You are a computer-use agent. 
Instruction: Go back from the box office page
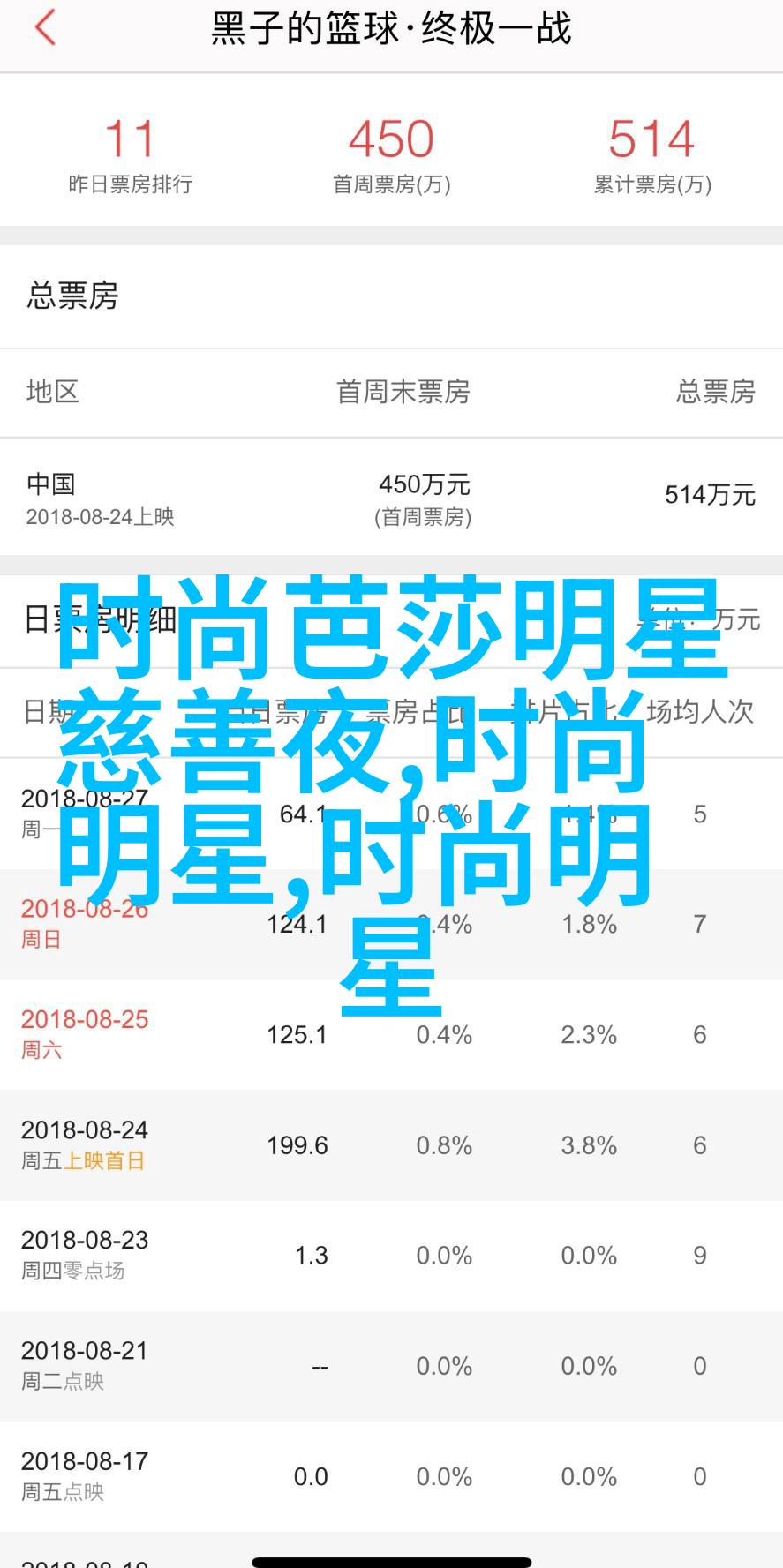coord(46,28)
